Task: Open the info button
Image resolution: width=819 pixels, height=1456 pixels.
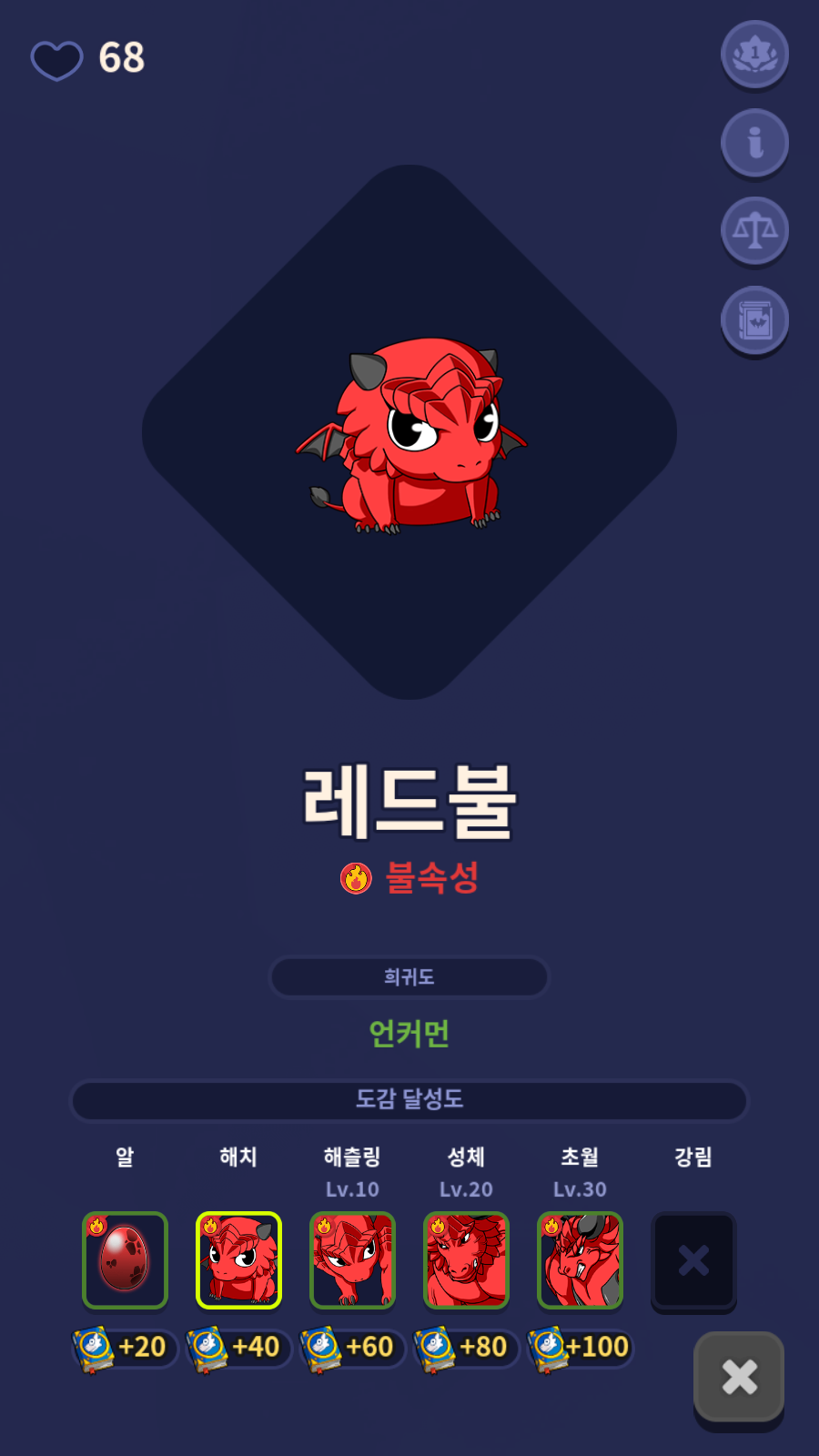Action: pos(754,143)
